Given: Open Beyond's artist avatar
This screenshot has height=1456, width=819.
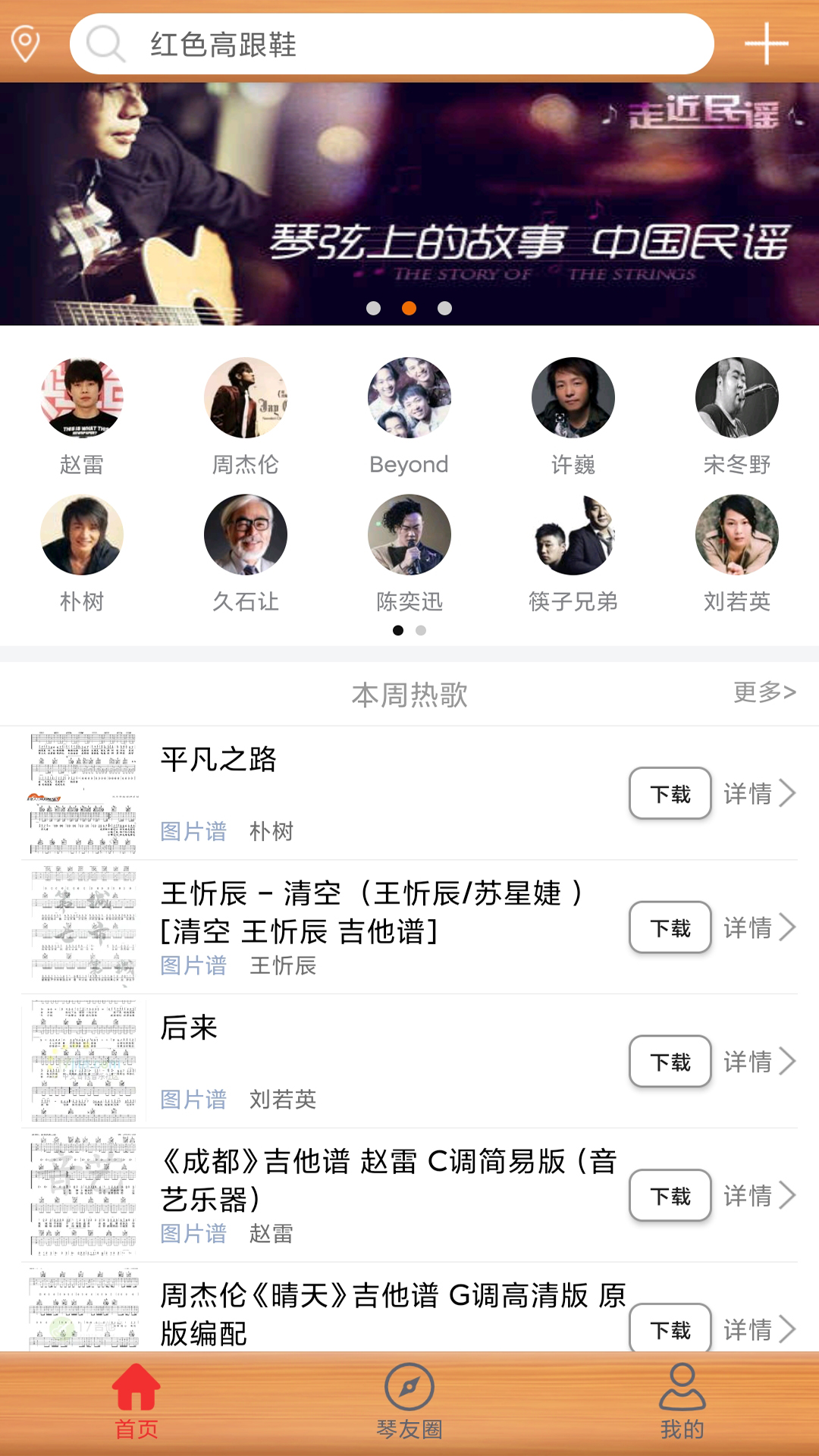Looking at the screenshot, I should pyautogui.click(x=409, y=398).
